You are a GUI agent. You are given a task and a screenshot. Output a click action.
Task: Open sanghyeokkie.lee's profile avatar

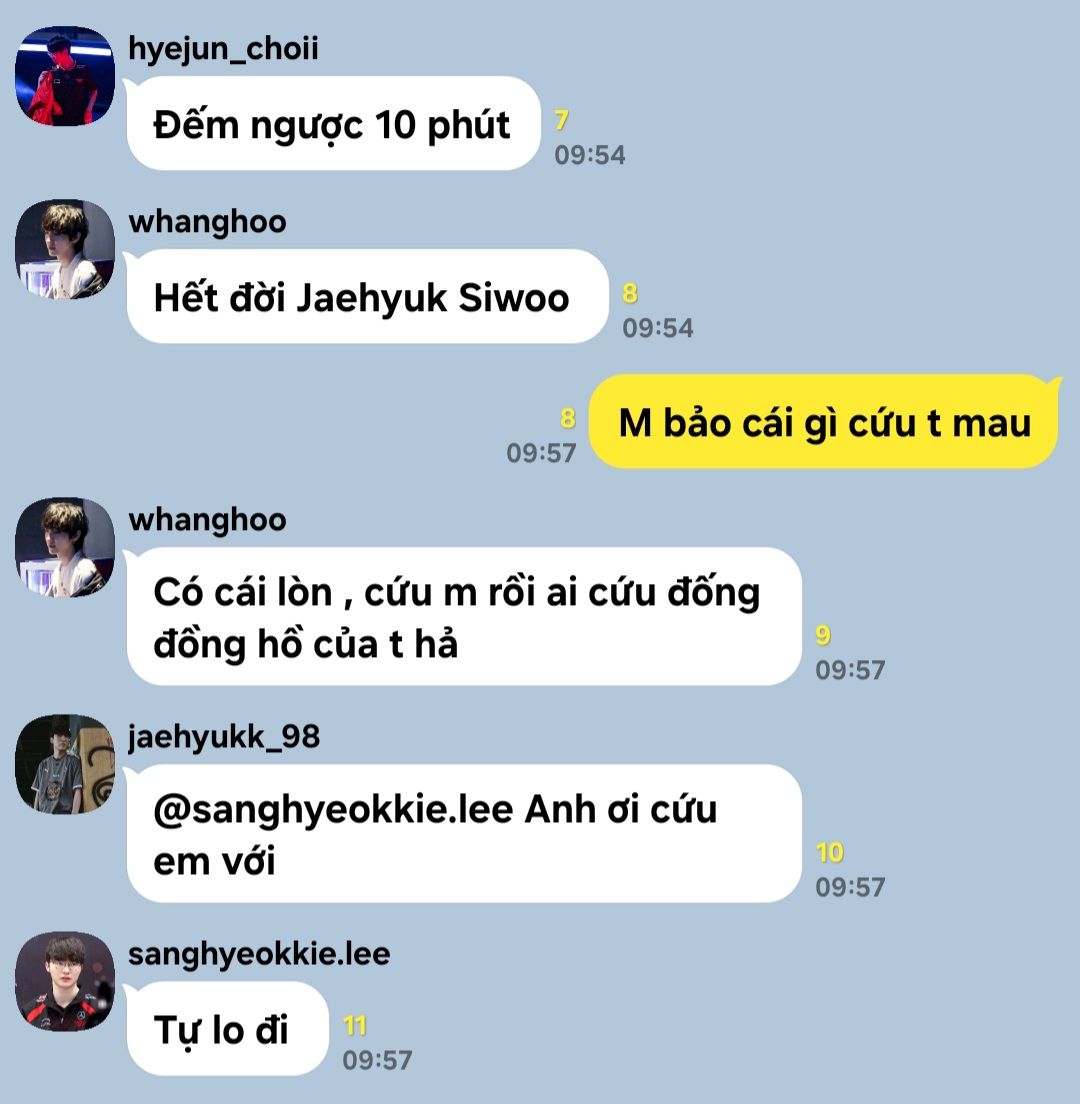[x=65, y=981]
